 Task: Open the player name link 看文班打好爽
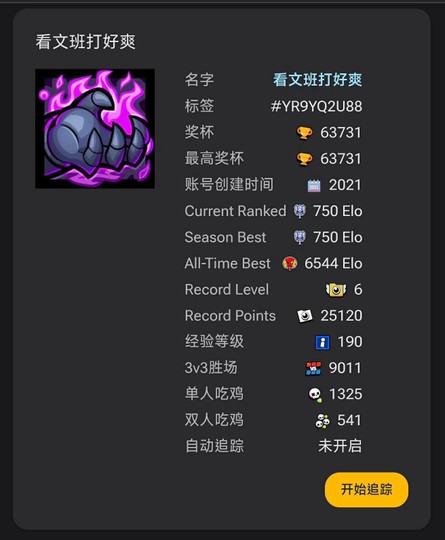click(x=318, y=80)
